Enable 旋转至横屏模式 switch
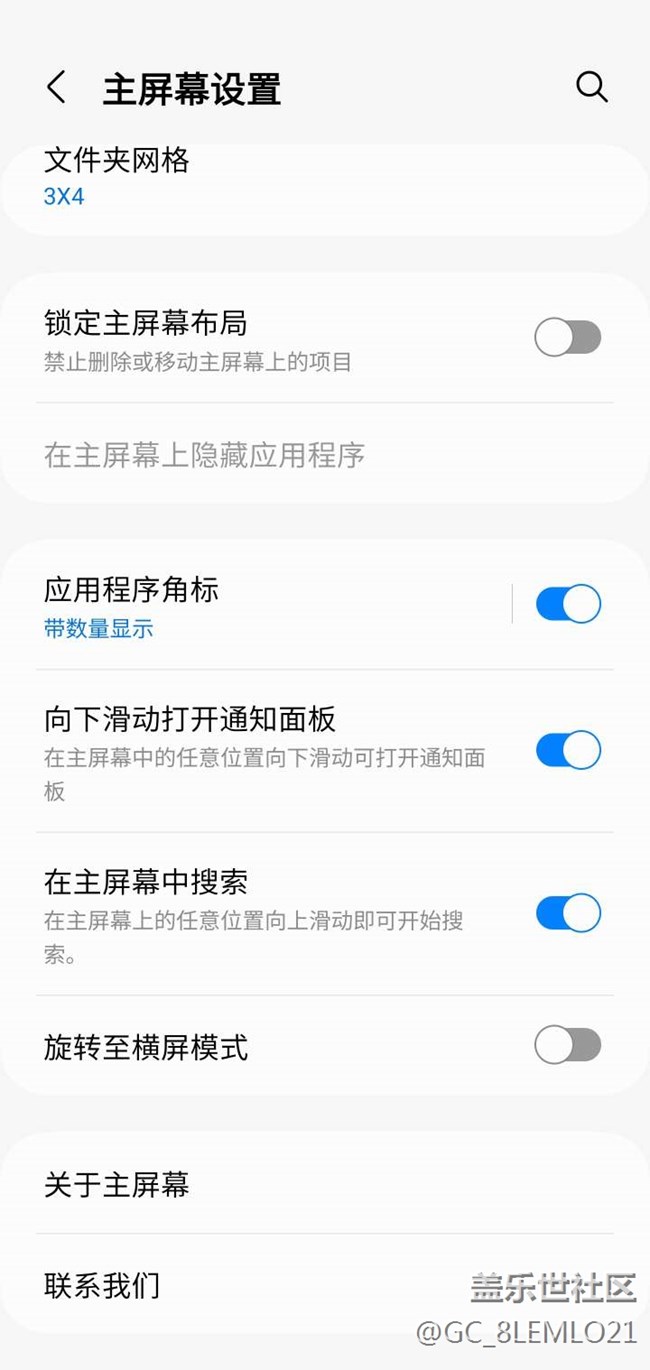Image resolution: width=650 pixels, height=1370 pixels. 568,1047
